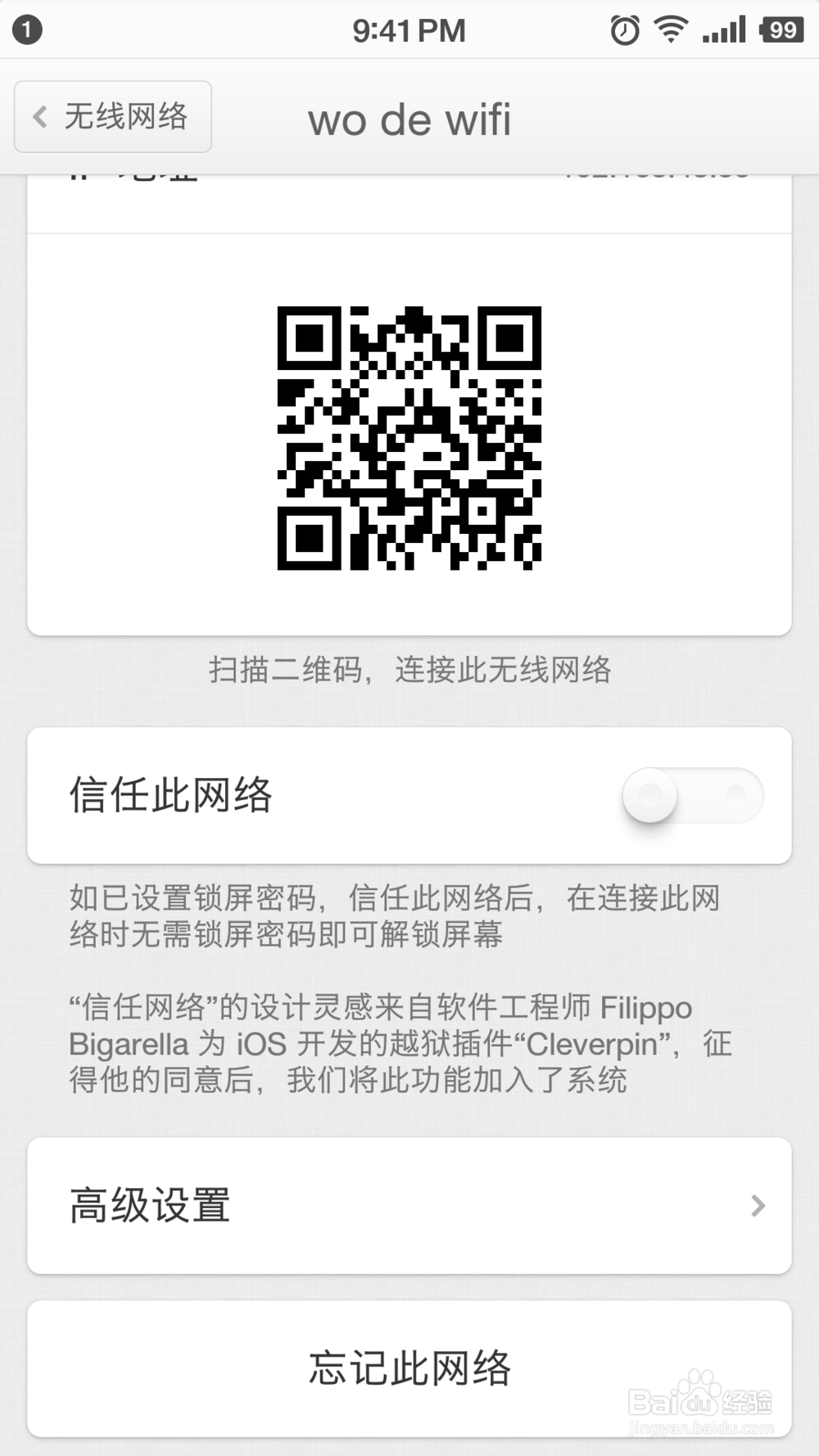Tap 忘记此网络 to forget network
The width and height of the screenshot is (819, 1456).
pos(409,1368)
